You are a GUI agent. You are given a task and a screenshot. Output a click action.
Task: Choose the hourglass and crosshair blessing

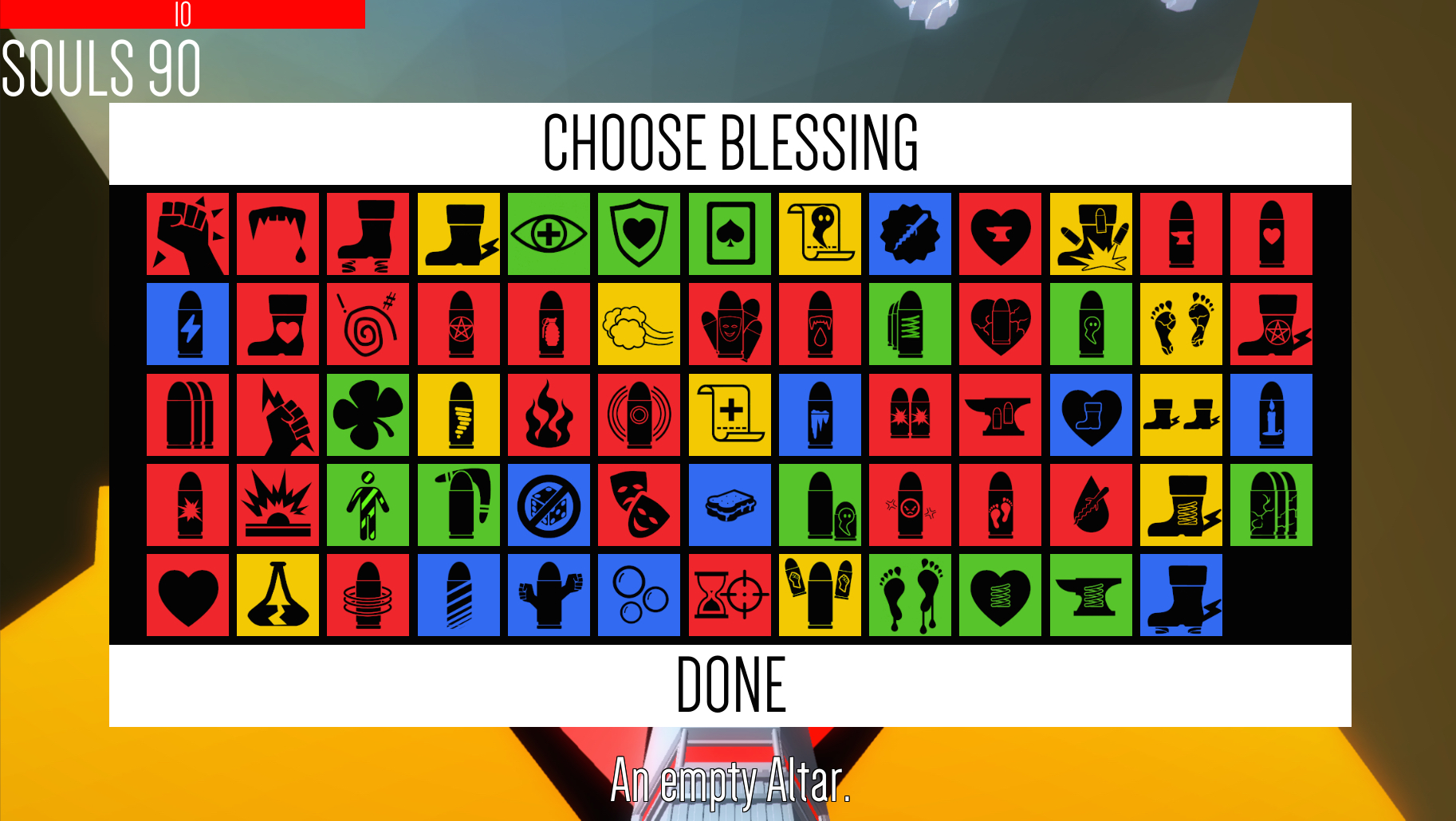click(730, 595)
